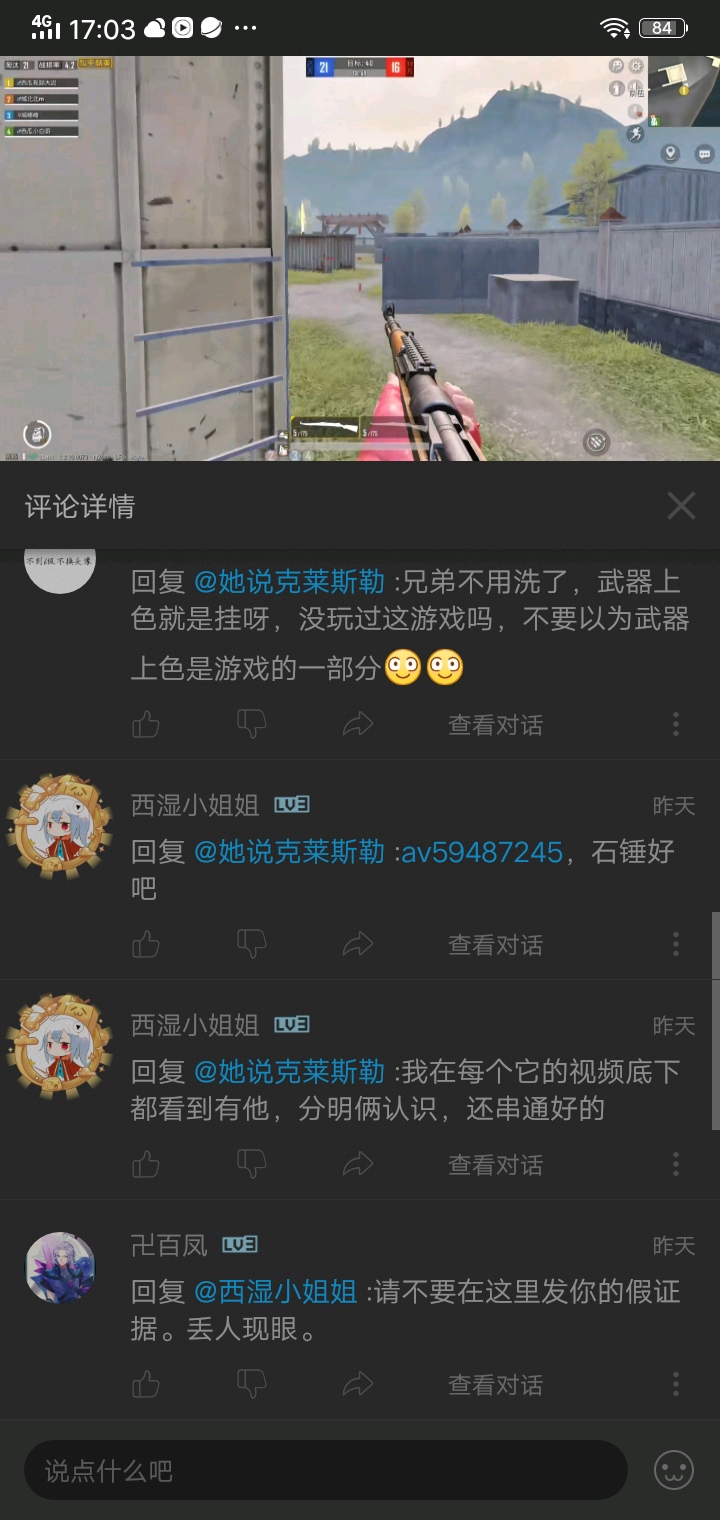Share 卍百凤's comment about 假证据
This screenshot has height=1520, width=720.
pos(358,1384)
